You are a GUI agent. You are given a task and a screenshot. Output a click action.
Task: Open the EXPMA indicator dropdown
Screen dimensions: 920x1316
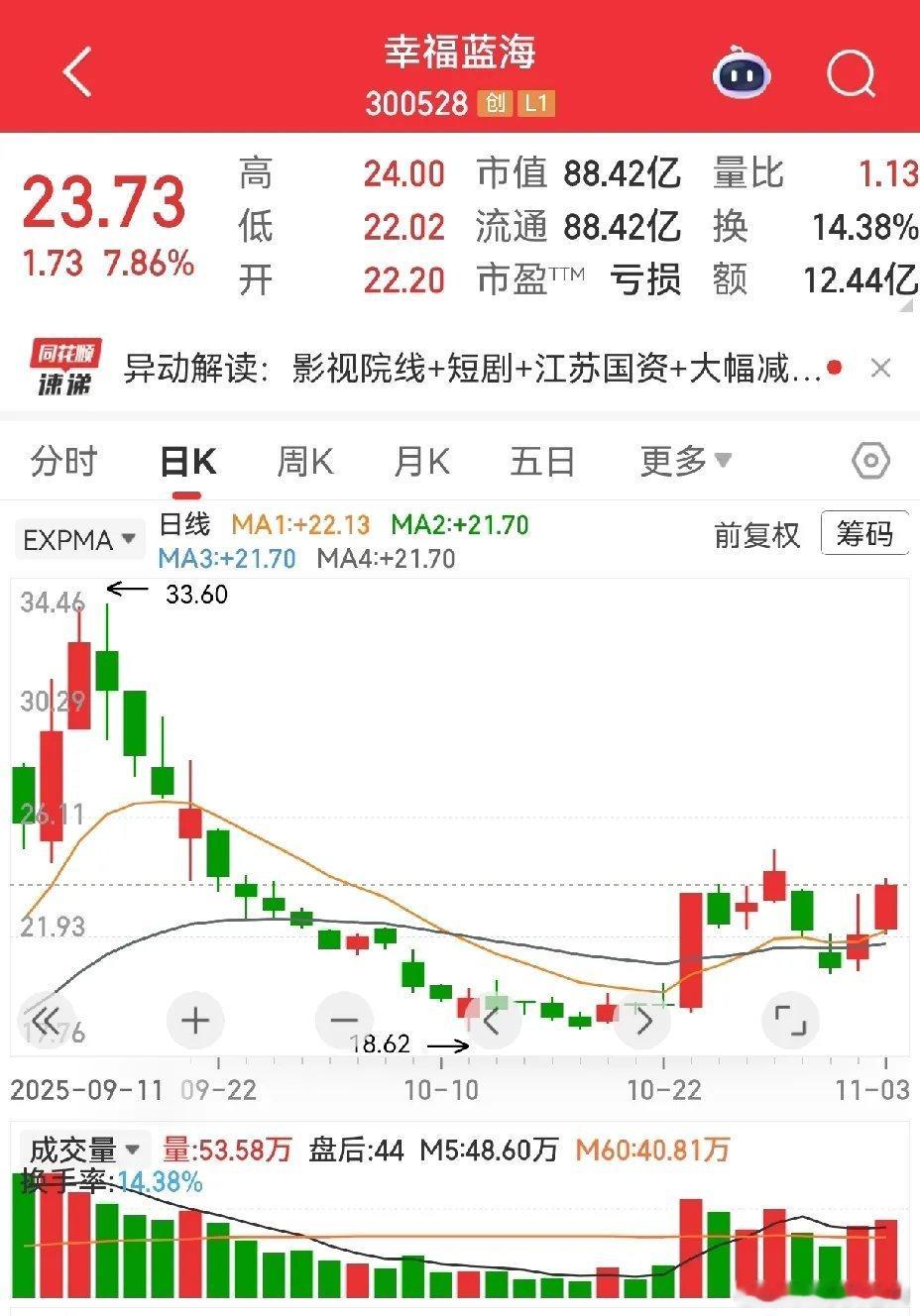79,539
